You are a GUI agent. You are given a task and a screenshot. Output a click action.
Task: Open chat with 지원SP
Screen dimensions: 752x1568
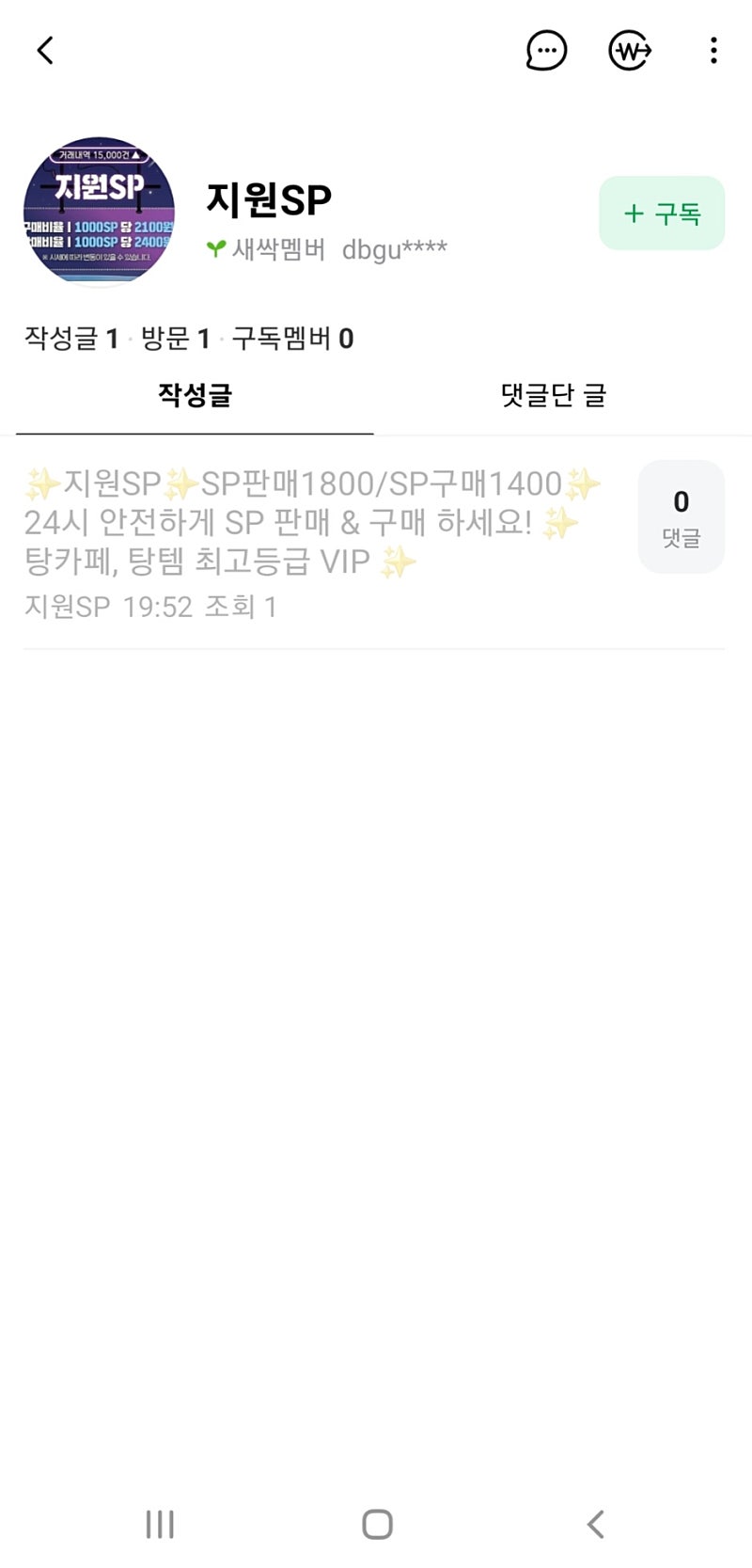tap(546, 51)
